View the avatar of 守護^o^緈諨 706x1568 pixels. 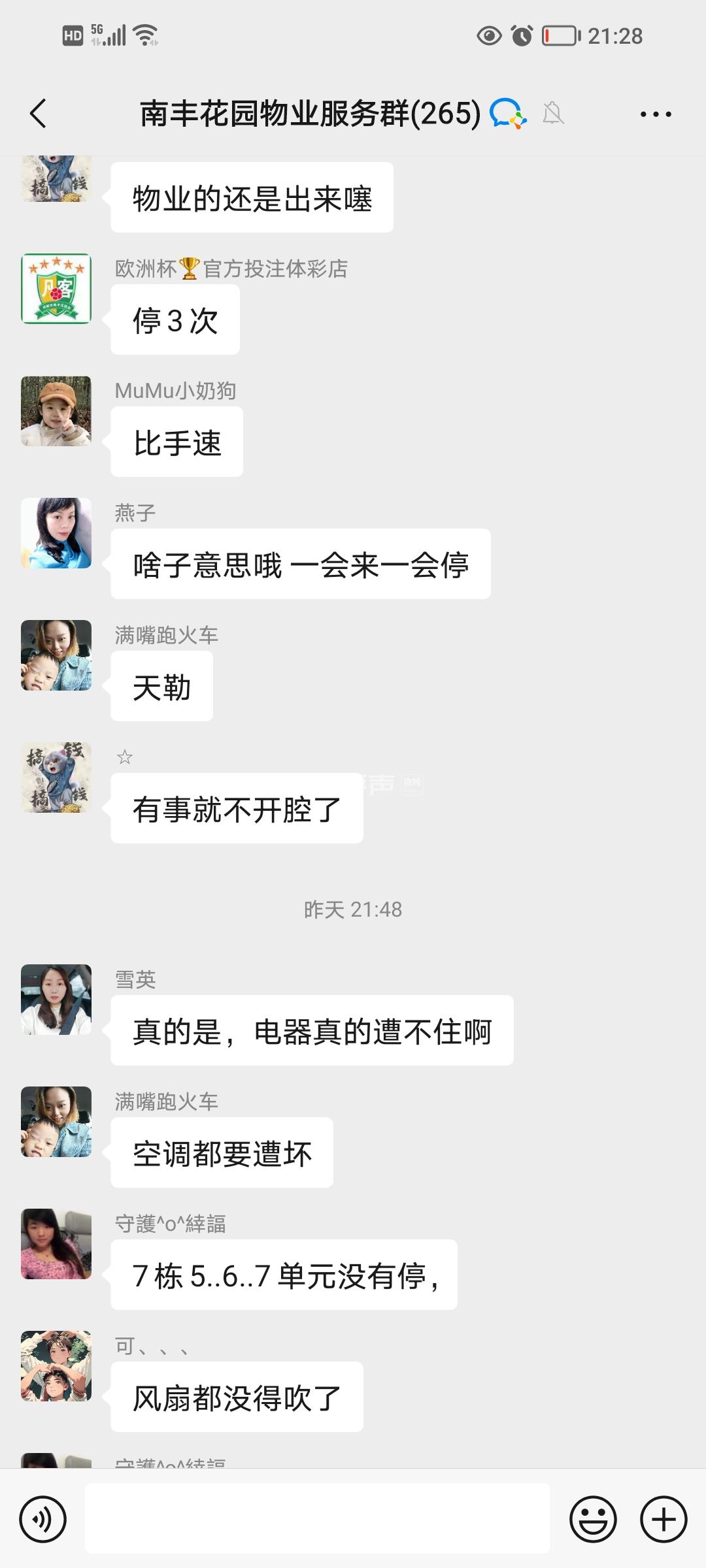pos(56,1244)
